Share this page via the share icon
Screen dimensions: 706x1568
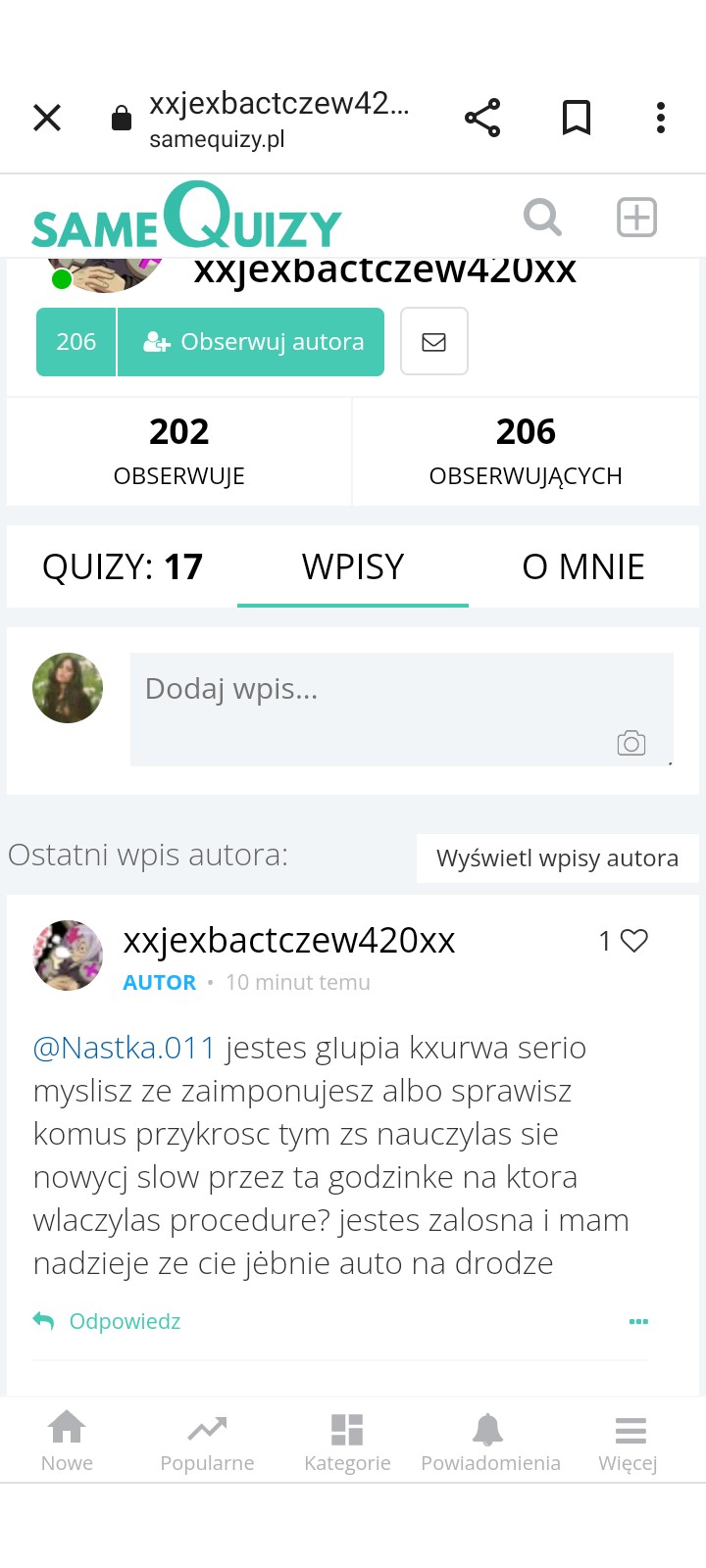coord(482,118)
